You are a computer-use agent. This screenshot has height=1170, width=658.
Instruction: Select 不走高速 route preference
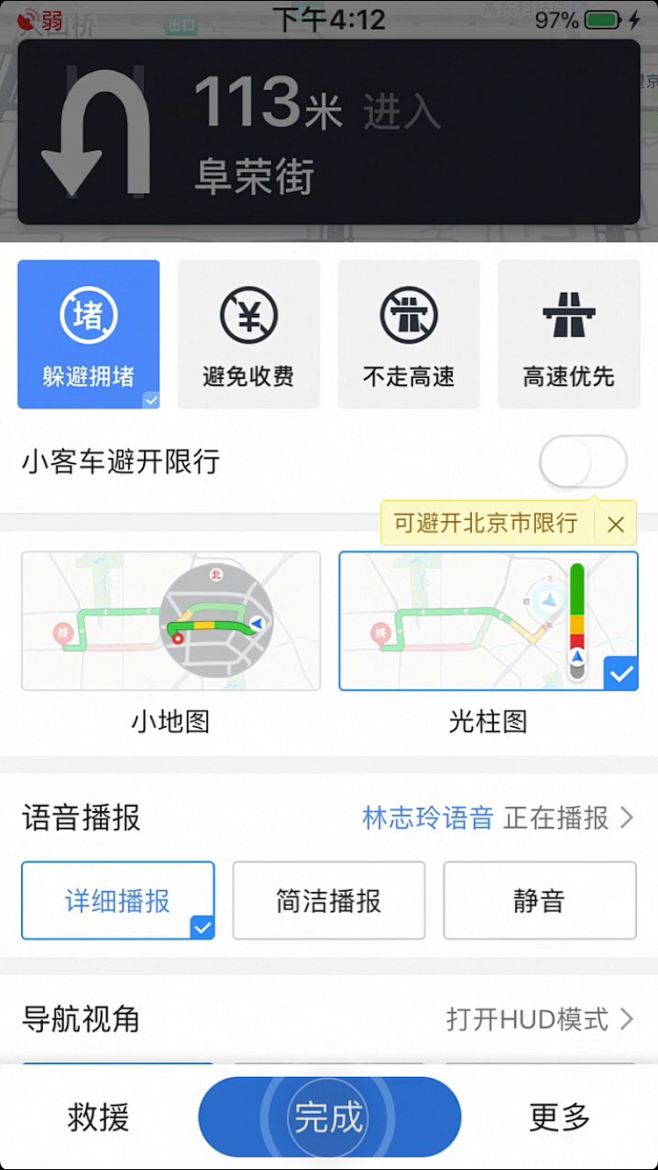[409, 334]
